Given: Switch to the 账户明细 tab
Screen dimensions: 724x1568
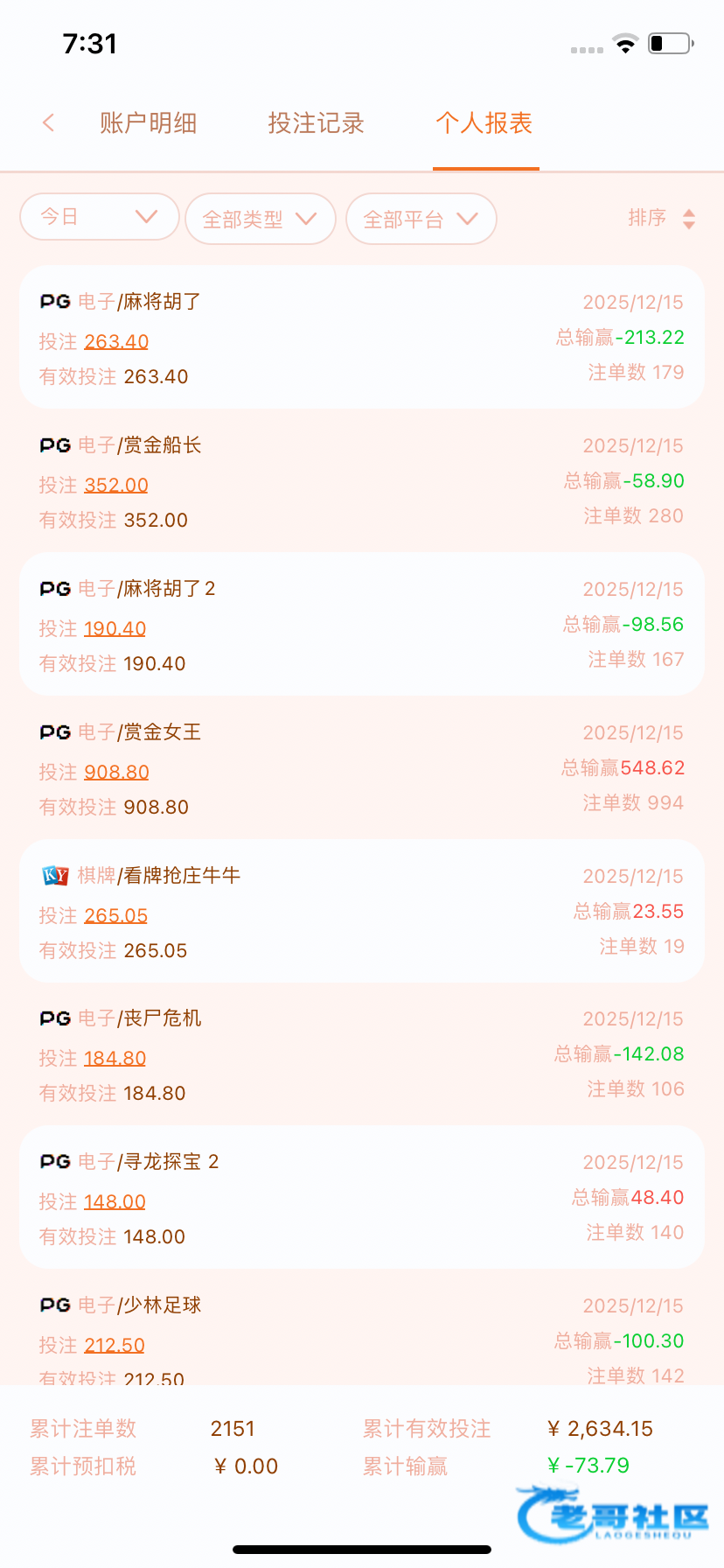Looking at the screenshot, I should (148, 123).
